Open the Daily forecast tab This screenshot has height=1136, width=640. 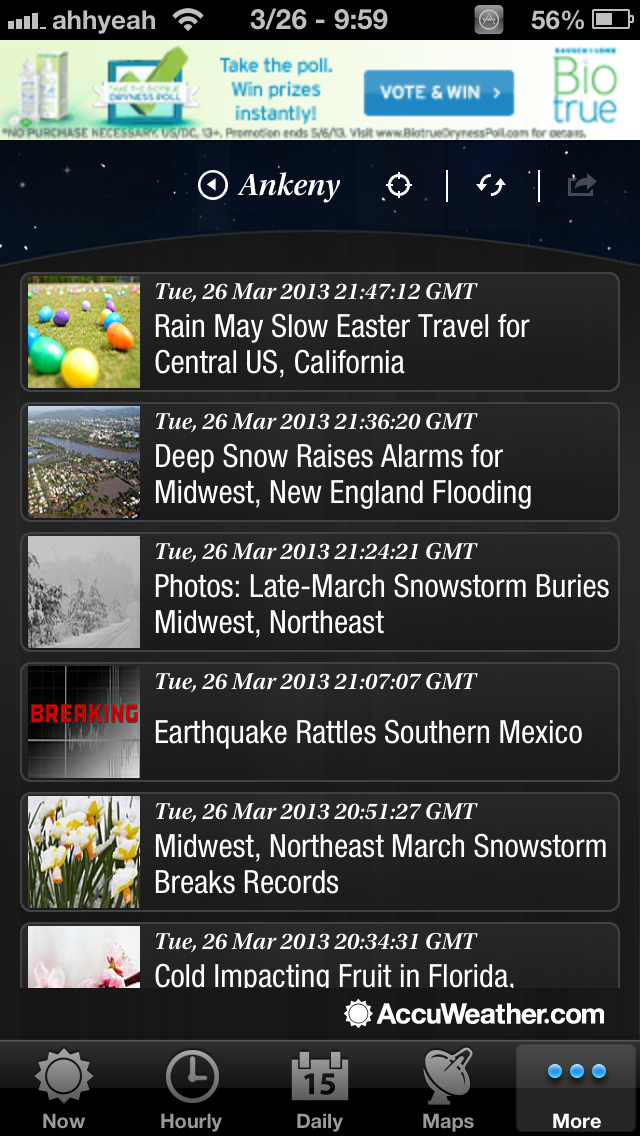[x=320, y=1088]
